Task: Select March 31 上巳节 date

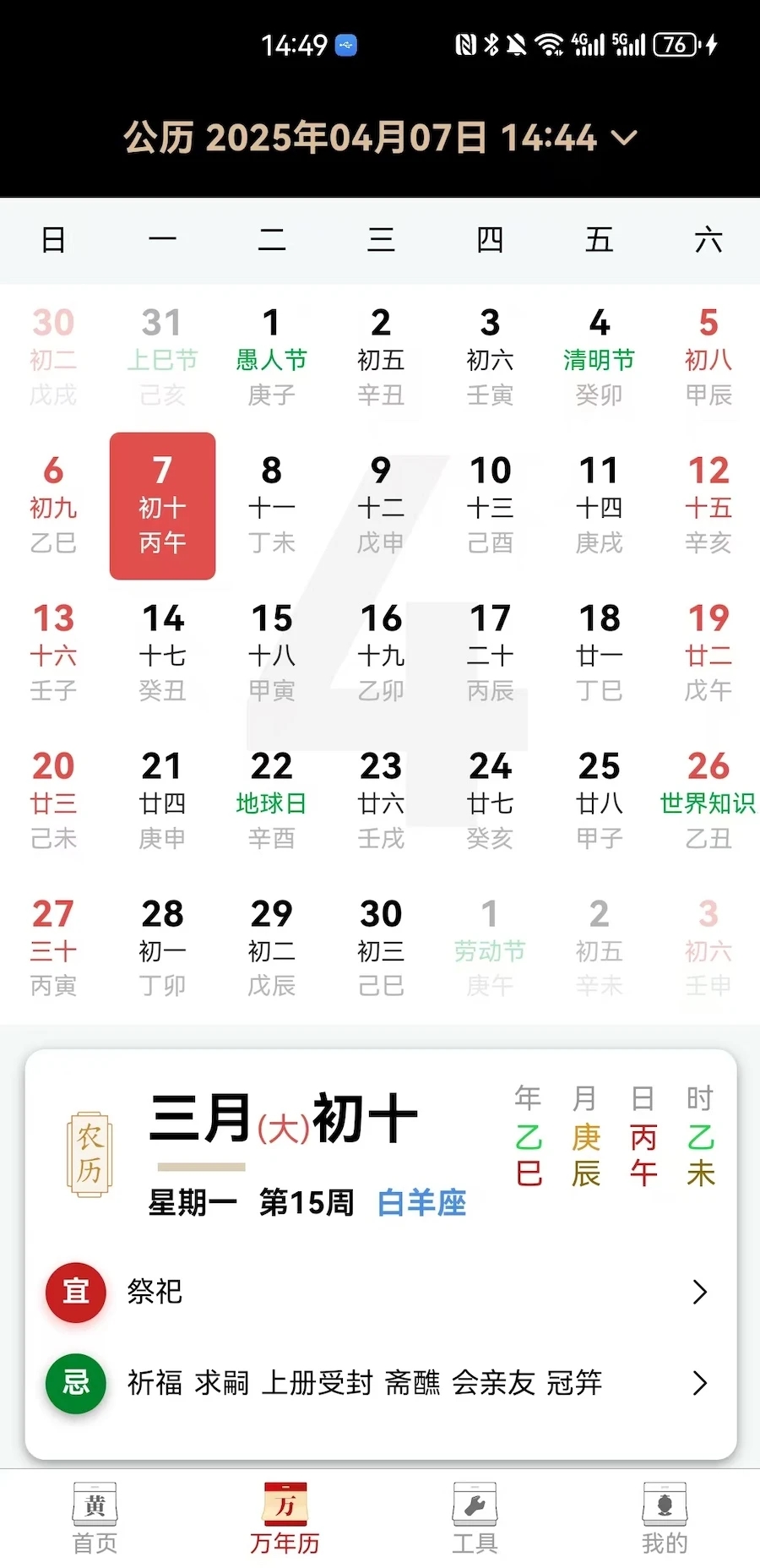Action: click(x=162, y=357)
